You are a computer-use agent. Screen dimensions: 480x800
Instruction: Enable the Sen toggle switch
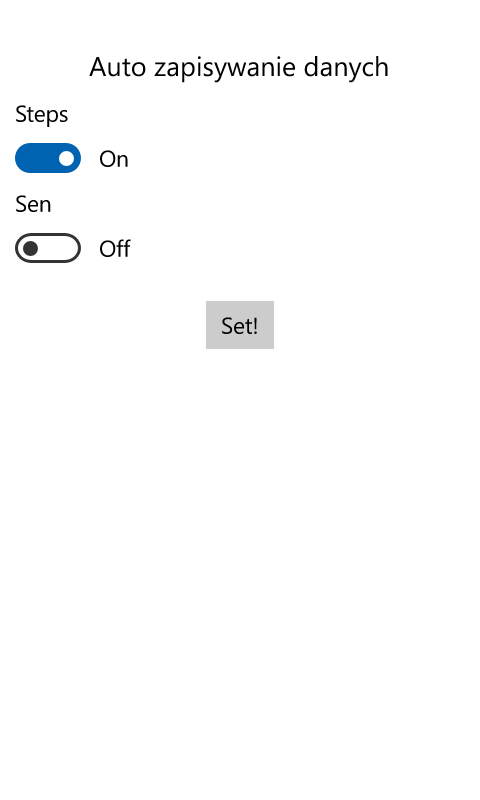click(48, 248)
